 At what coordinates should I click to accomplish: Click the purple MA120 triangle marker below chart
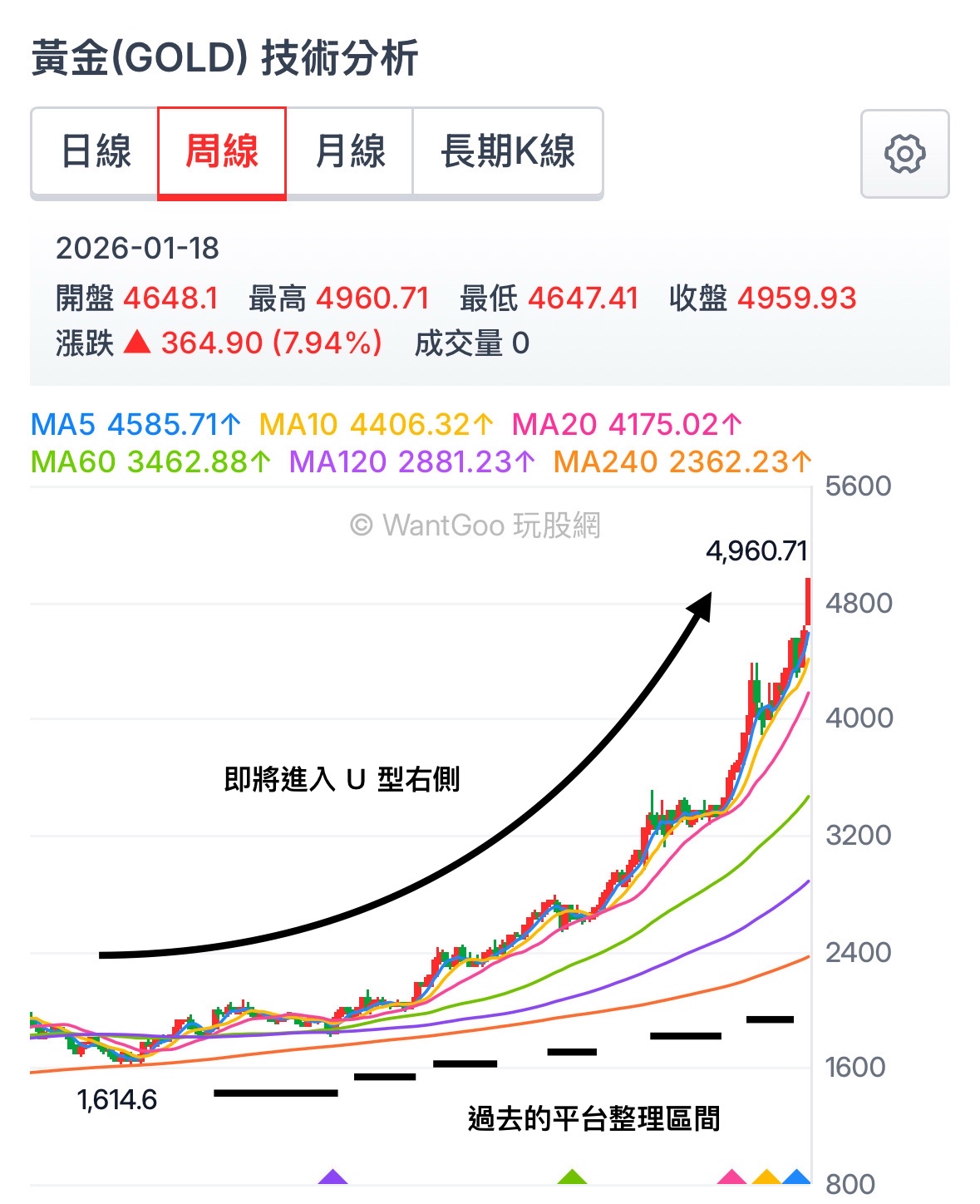click(x=332, y=1178)
